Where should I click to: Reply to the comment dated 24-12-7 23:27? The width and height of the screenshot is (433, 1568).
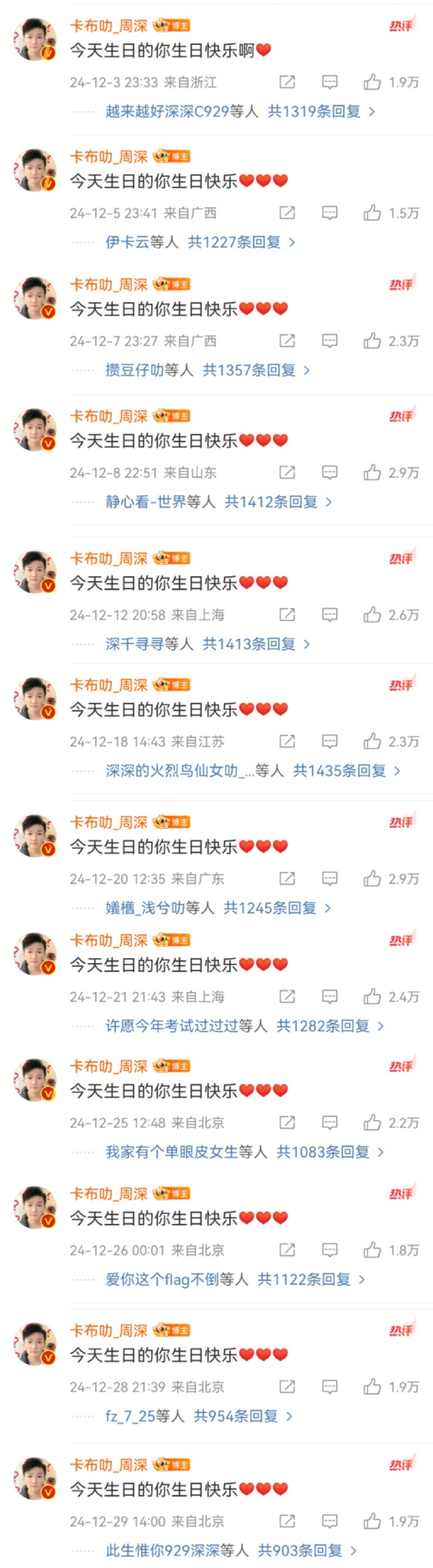point(329,341)
